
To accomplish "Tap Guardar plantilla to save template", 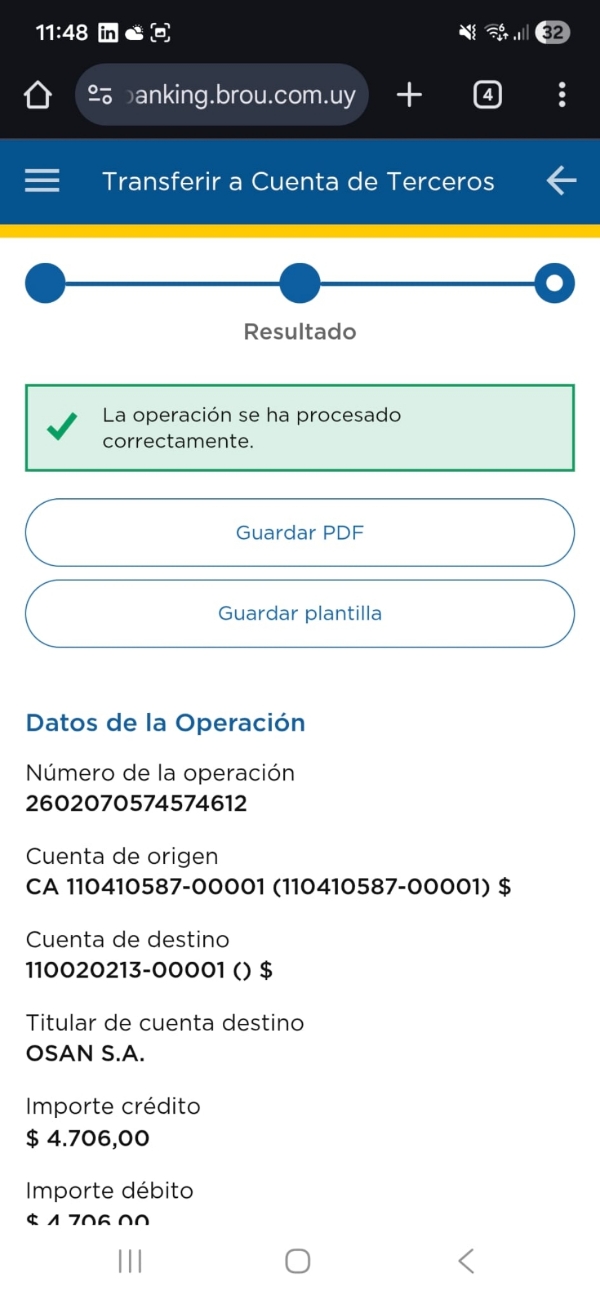I will pyautogui.click(x=300, y=614).
